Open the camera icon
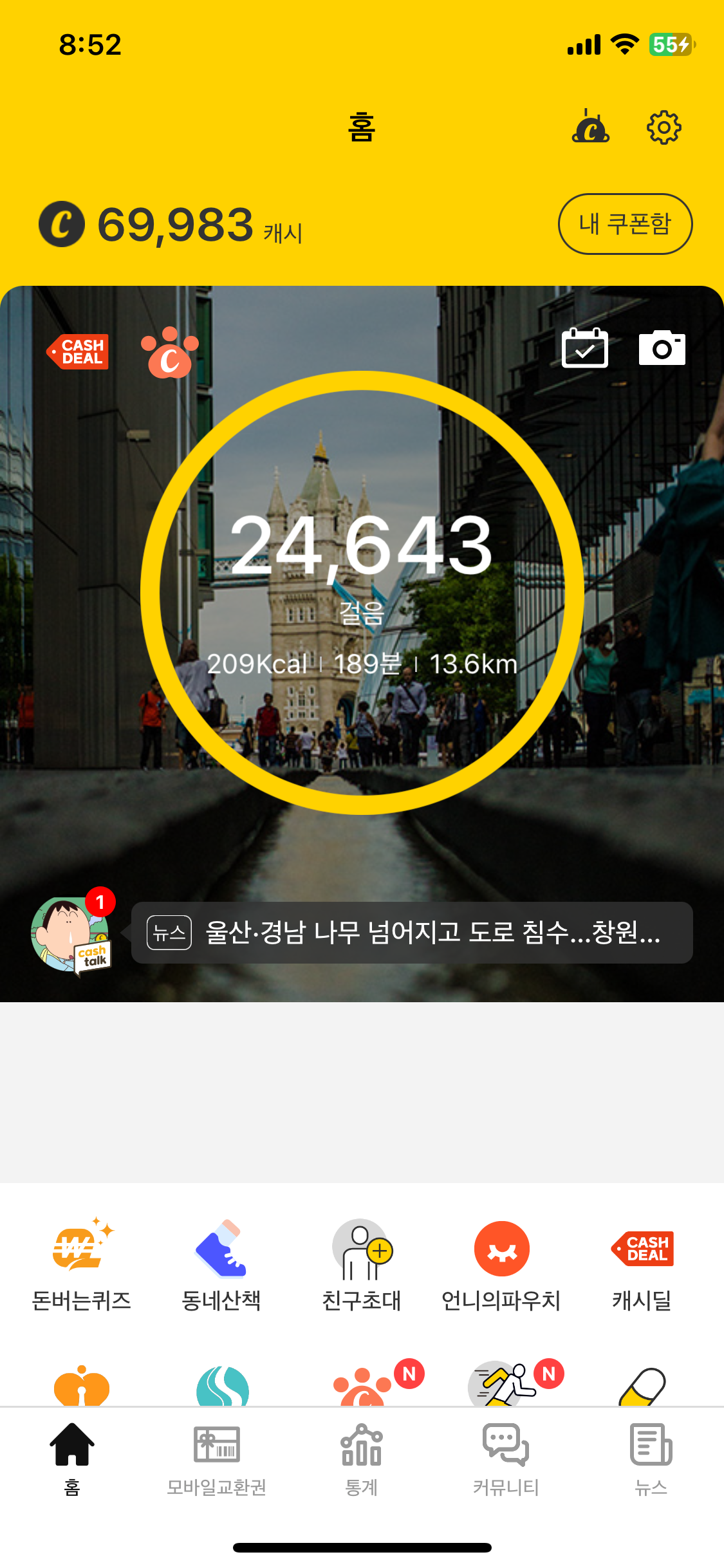Screen dimensions: 724x1568 tap(662, 348)
